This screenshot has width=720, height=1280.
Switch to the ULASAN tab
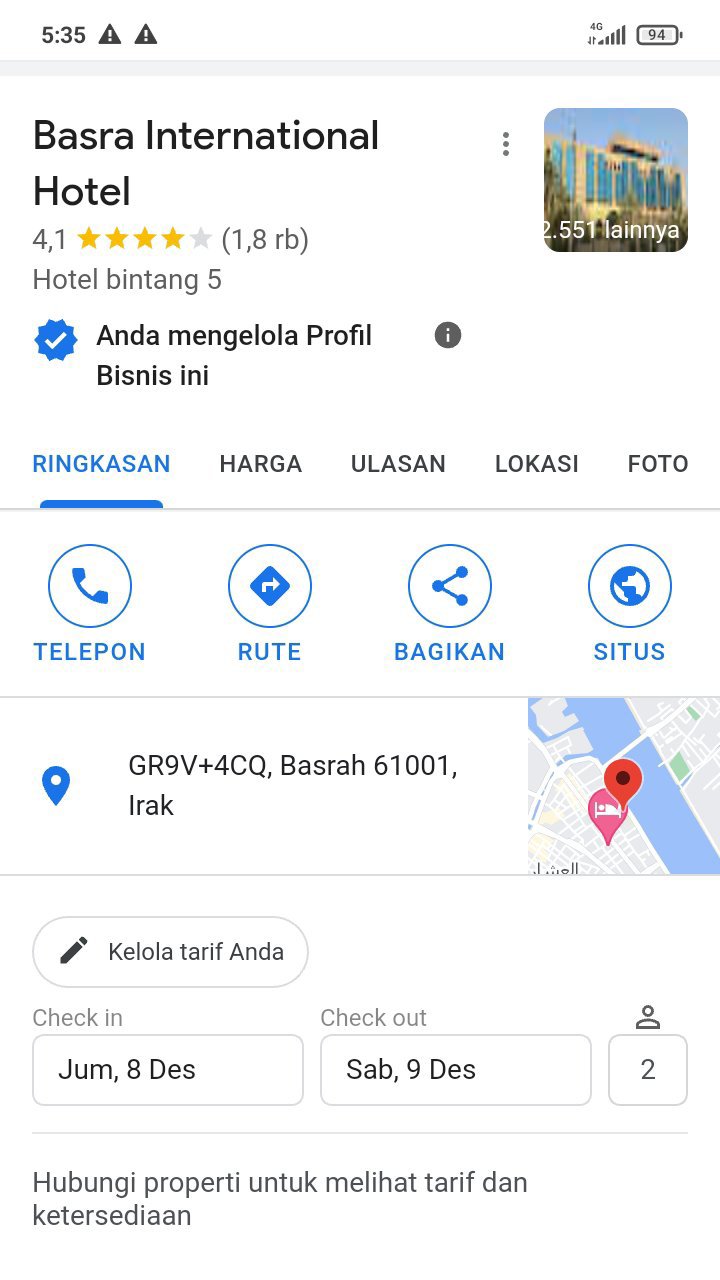(x=398, y=464)
